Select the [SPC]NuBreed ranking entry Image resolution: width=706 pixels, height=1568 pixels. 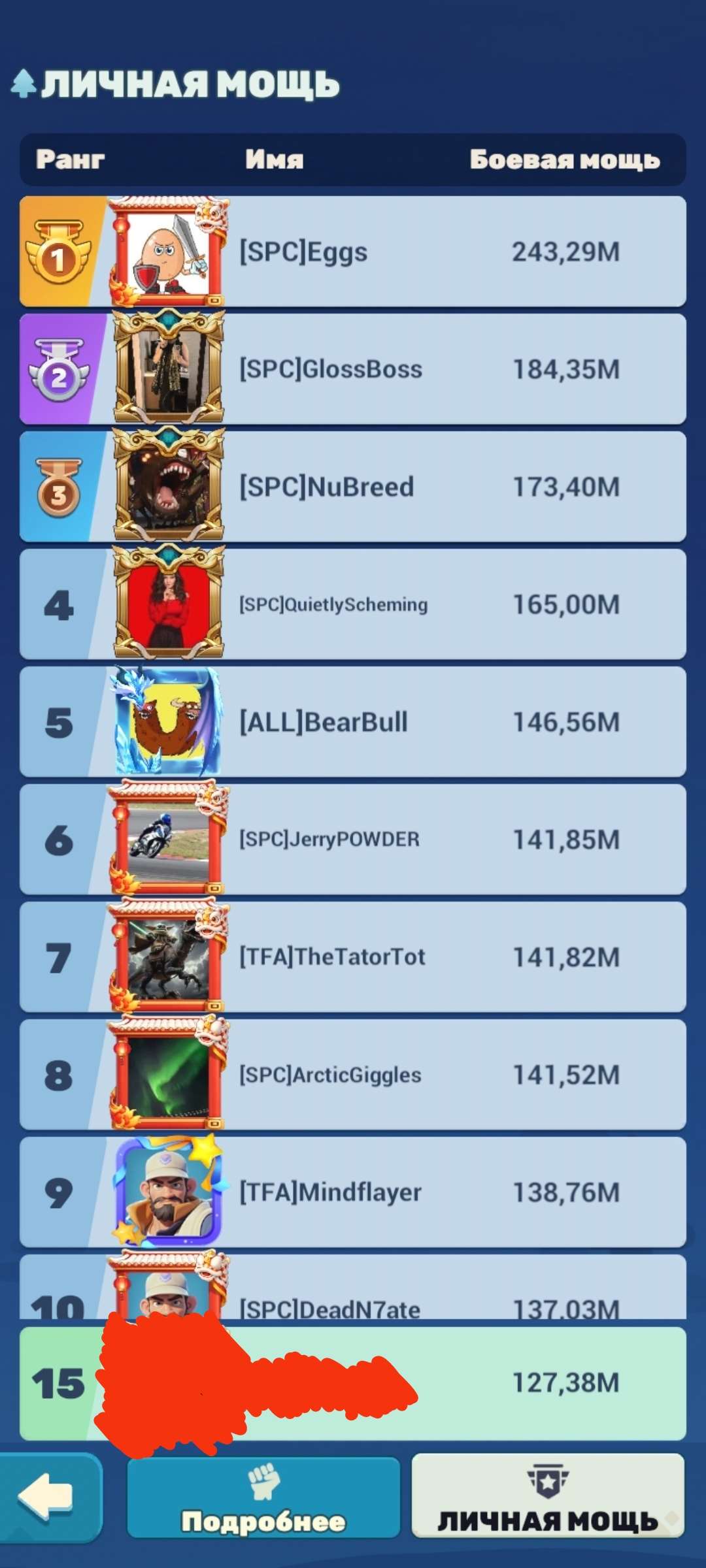(x=353, y=487)
